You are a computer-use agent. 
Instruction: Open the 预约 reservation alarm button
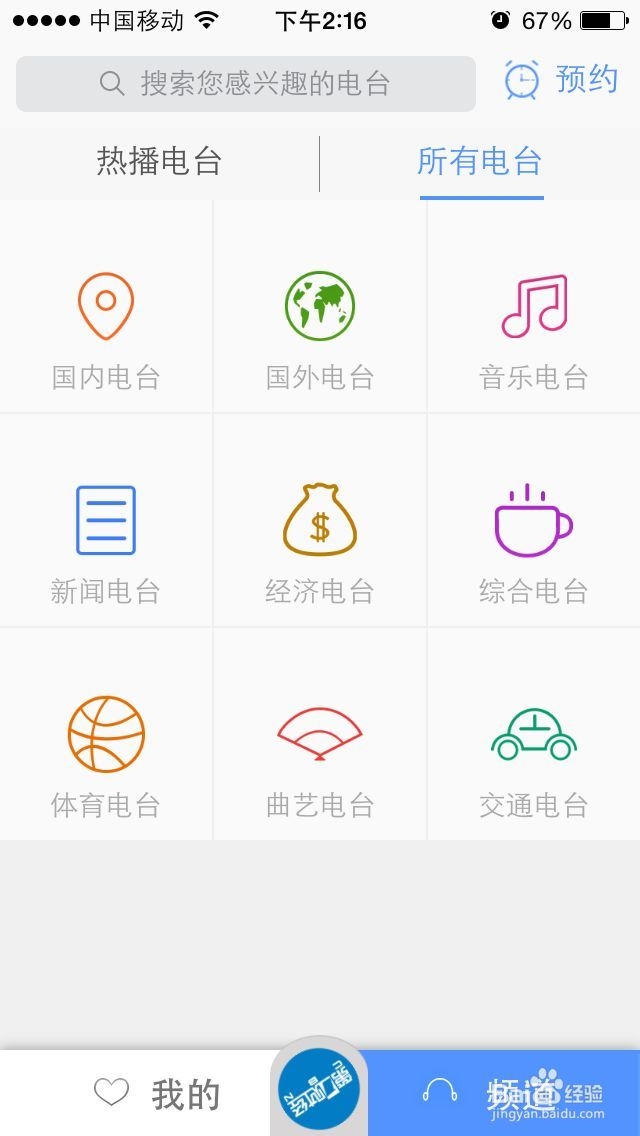(561, 80)
